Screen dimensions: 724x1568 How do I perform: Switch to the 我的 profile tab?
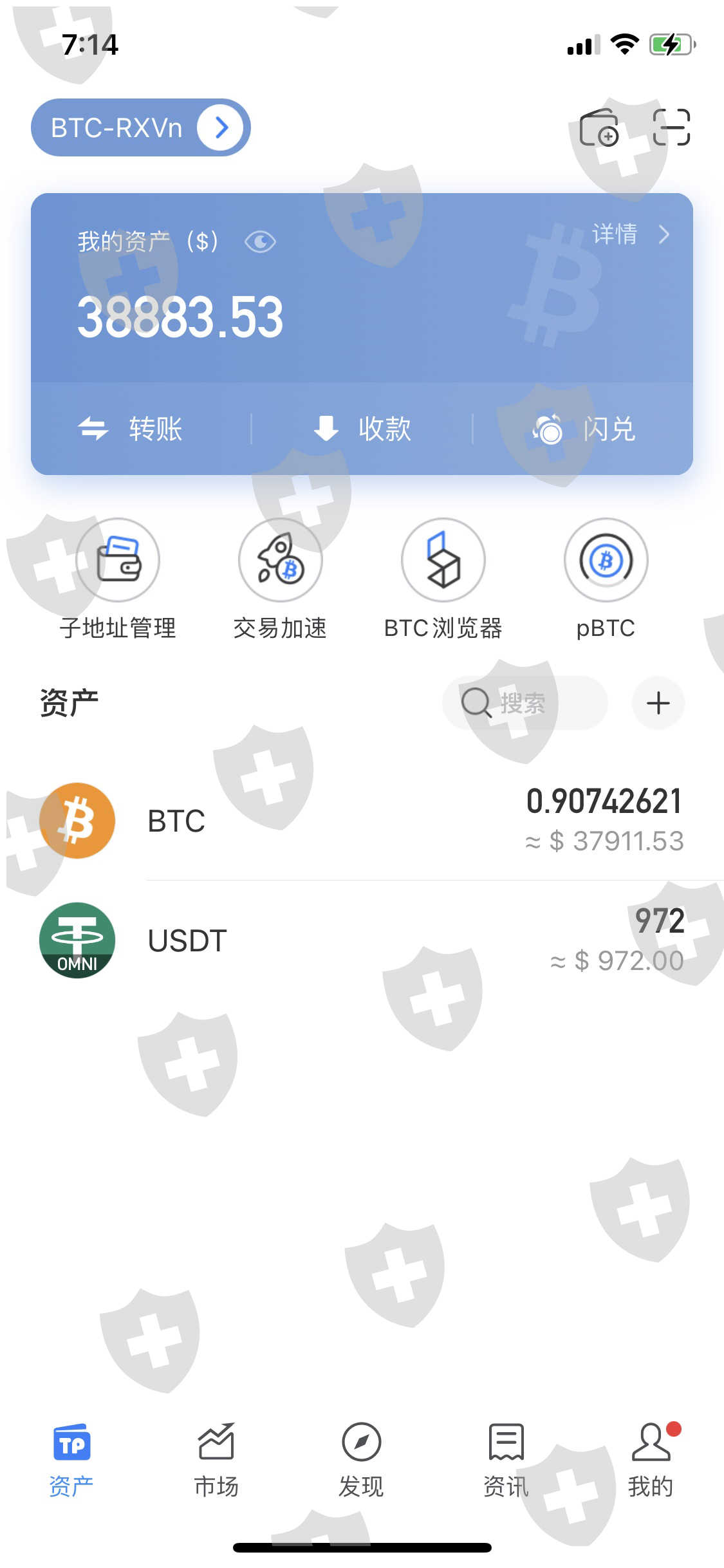651,1461
